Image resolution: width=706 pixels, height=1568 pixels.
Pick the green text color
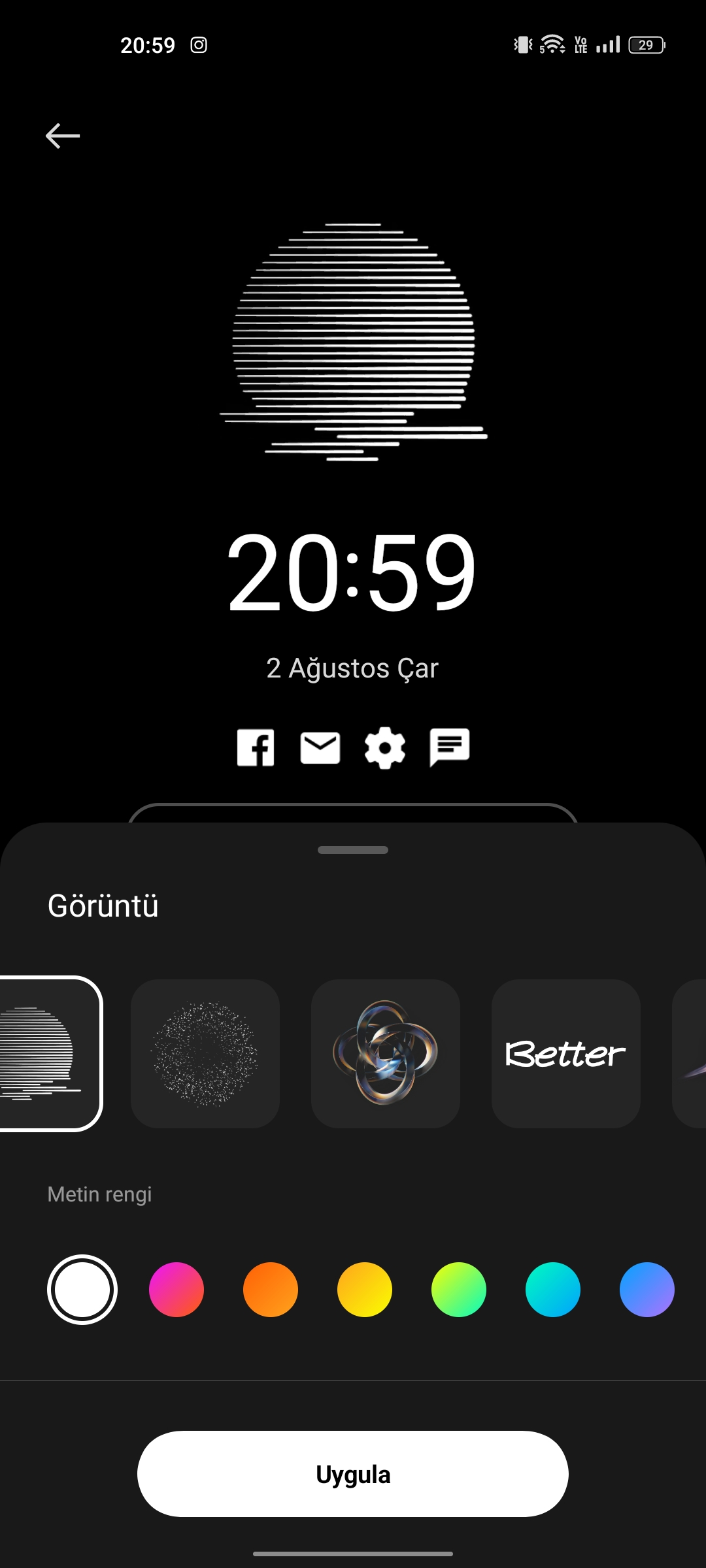click(x=459, y=1290)
